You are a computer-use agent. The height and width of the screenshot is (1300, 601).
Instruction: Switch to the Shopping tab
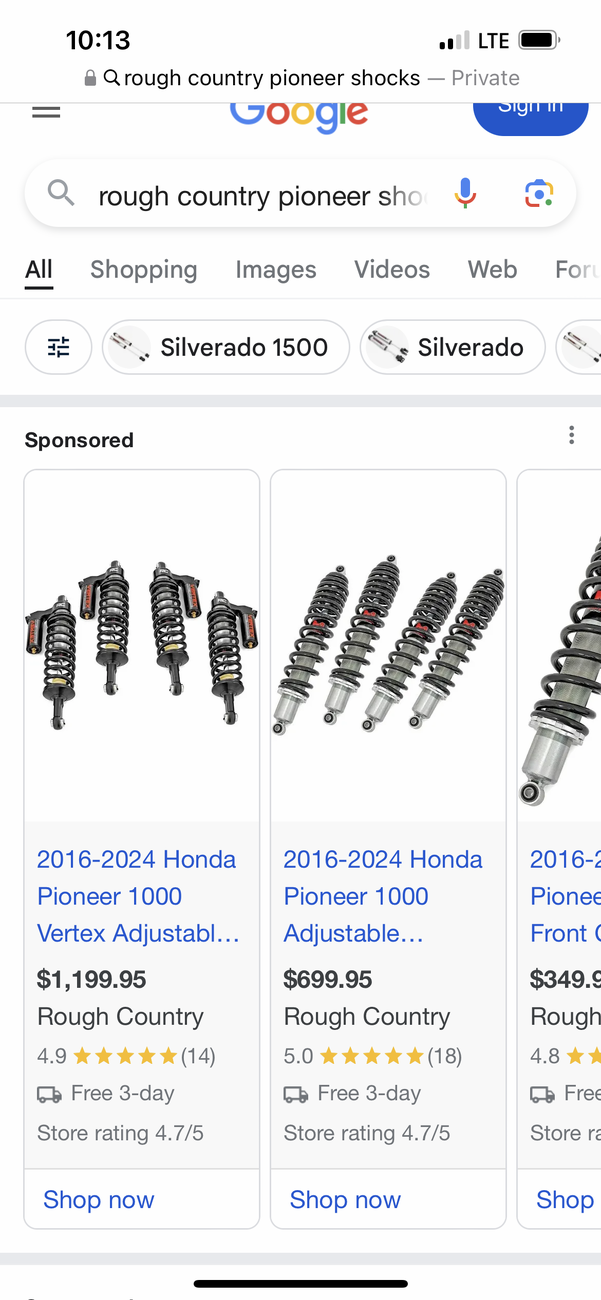144,270
